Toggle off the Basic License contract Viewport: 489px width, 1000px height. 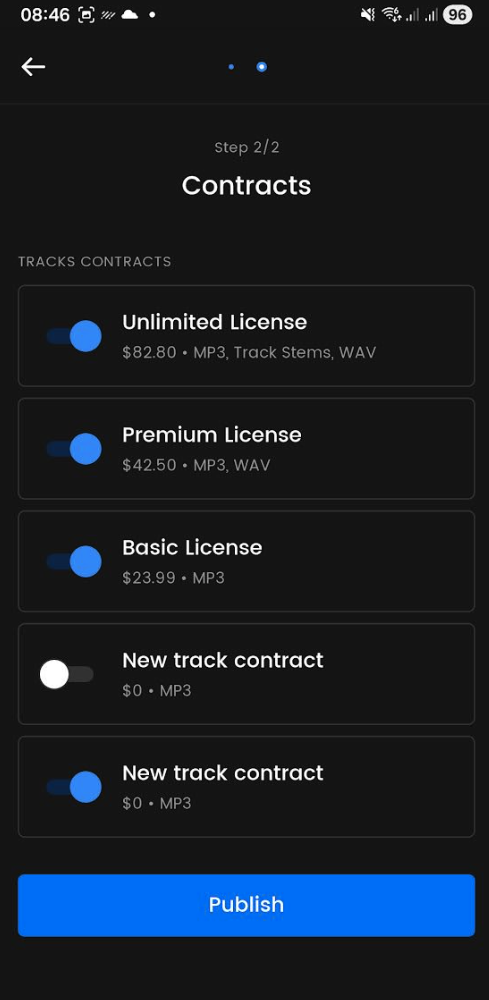click(x=74, y=562)
